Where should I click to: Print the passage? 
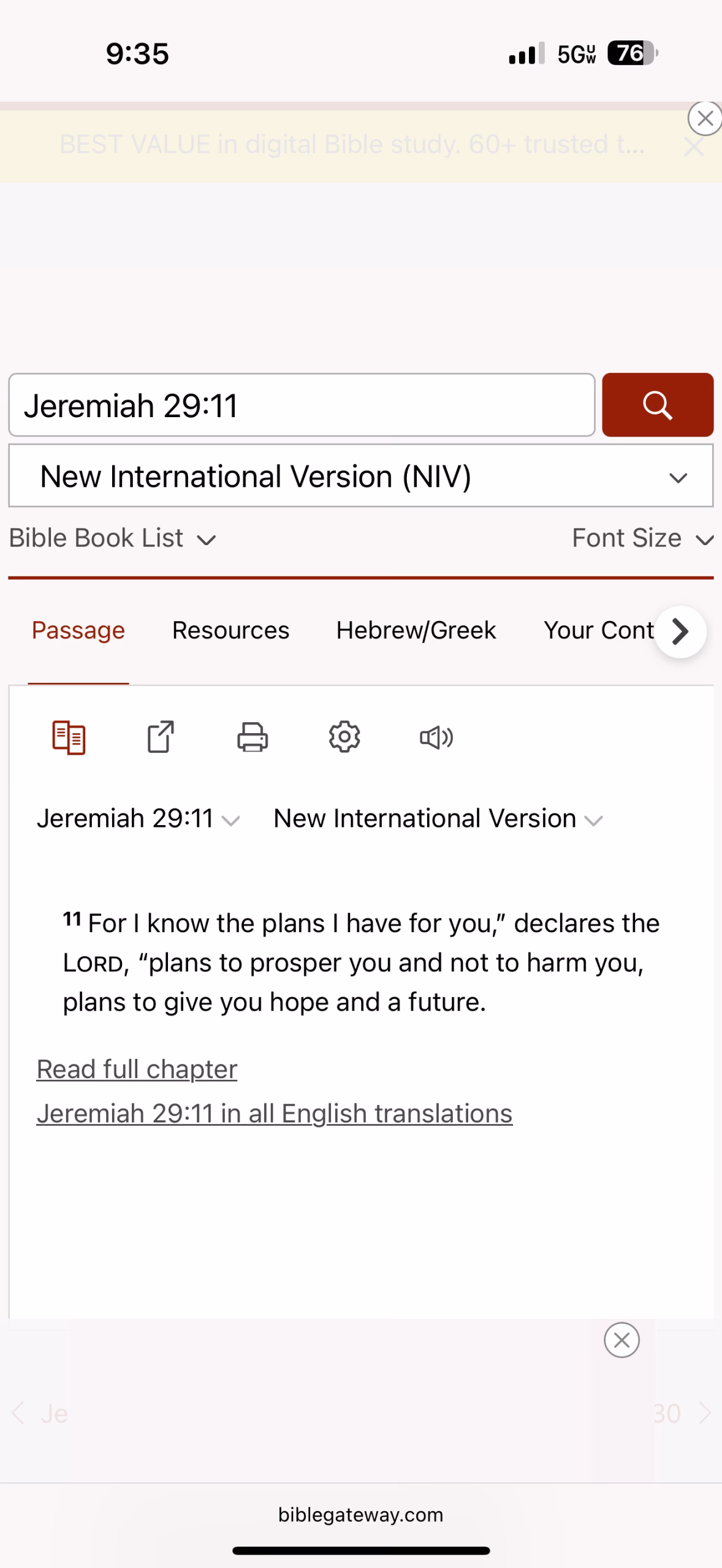coord(253,737)
